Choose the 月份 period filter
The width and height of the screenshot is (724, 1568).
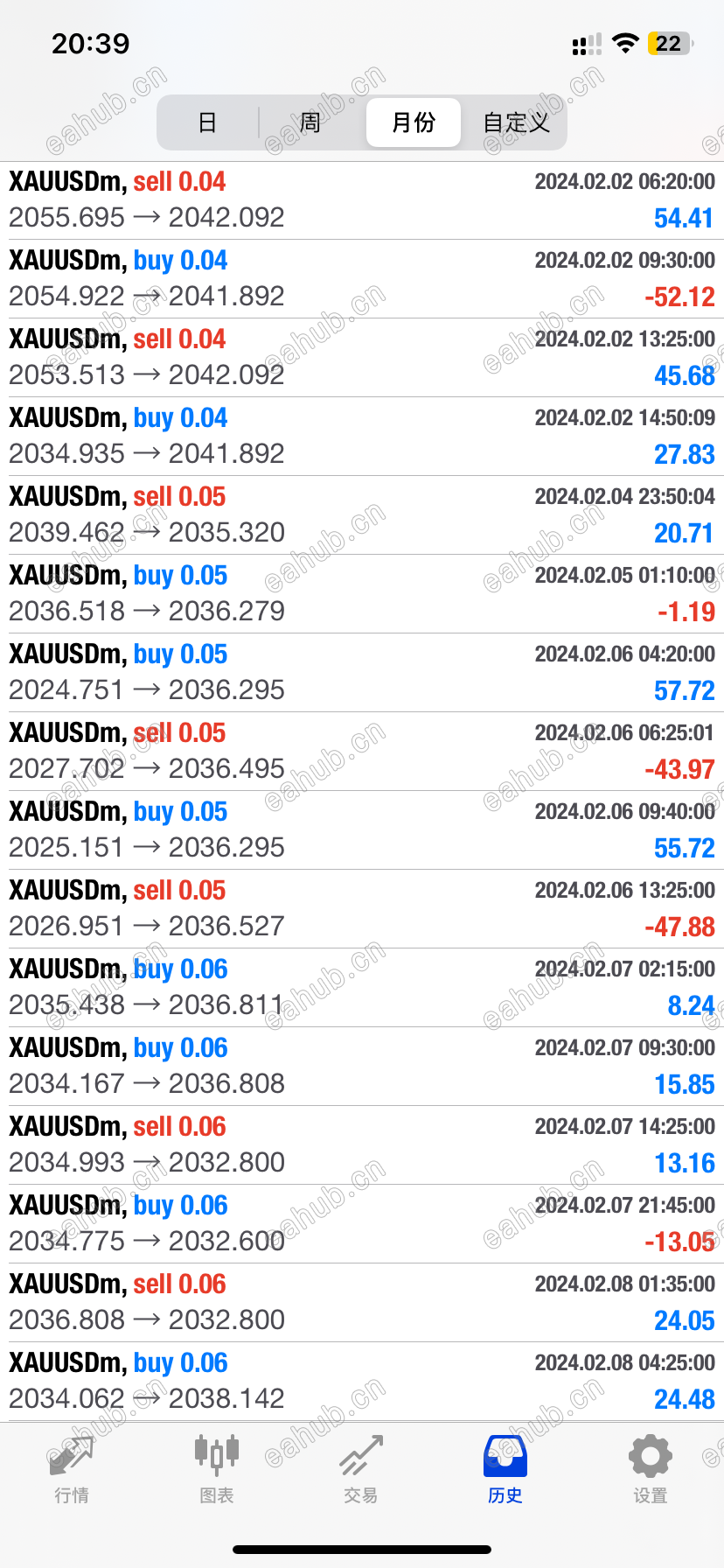[x=414, y=122]
